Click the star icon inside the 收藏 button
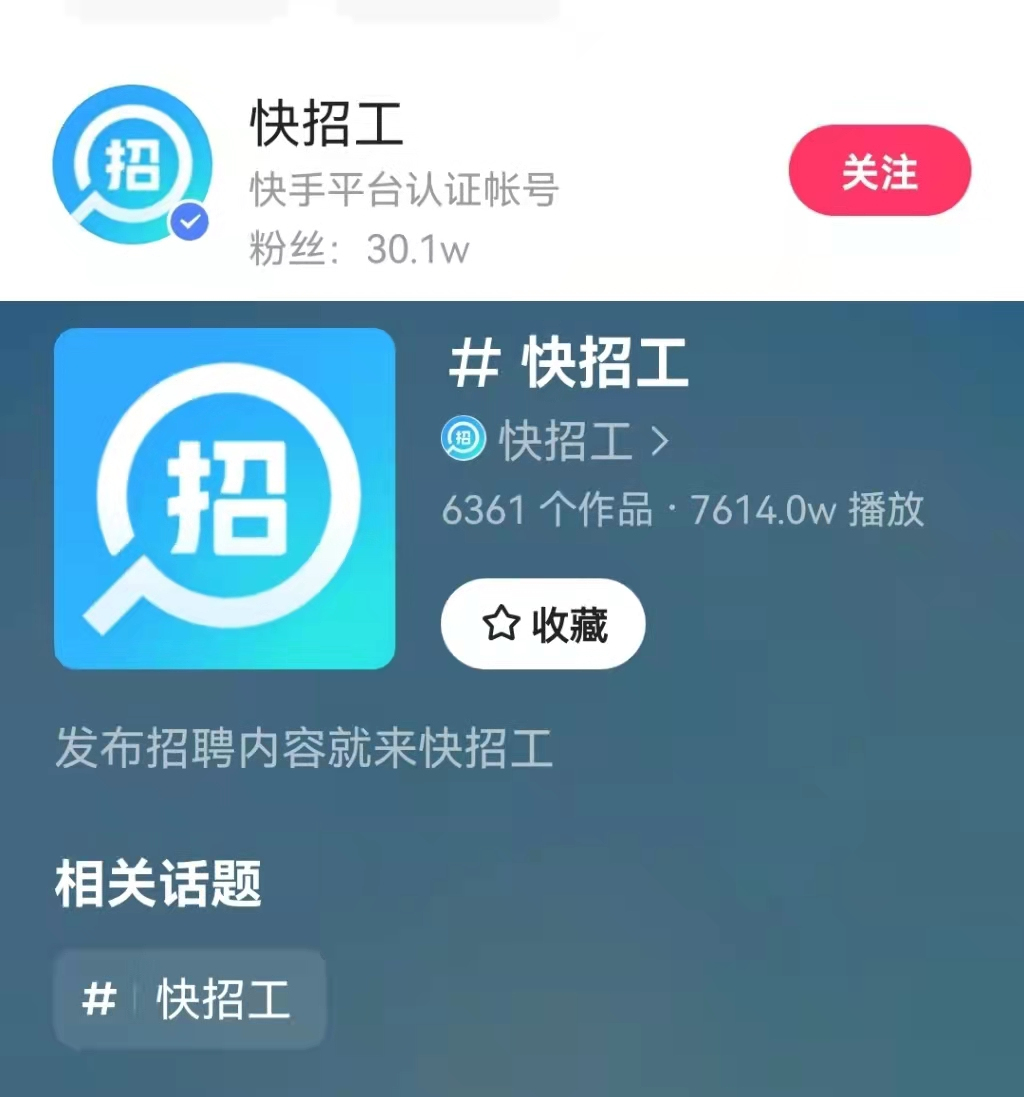The height and width of the screenshot is (1097, 1024). pyautogui.click(x=498, y=622)
